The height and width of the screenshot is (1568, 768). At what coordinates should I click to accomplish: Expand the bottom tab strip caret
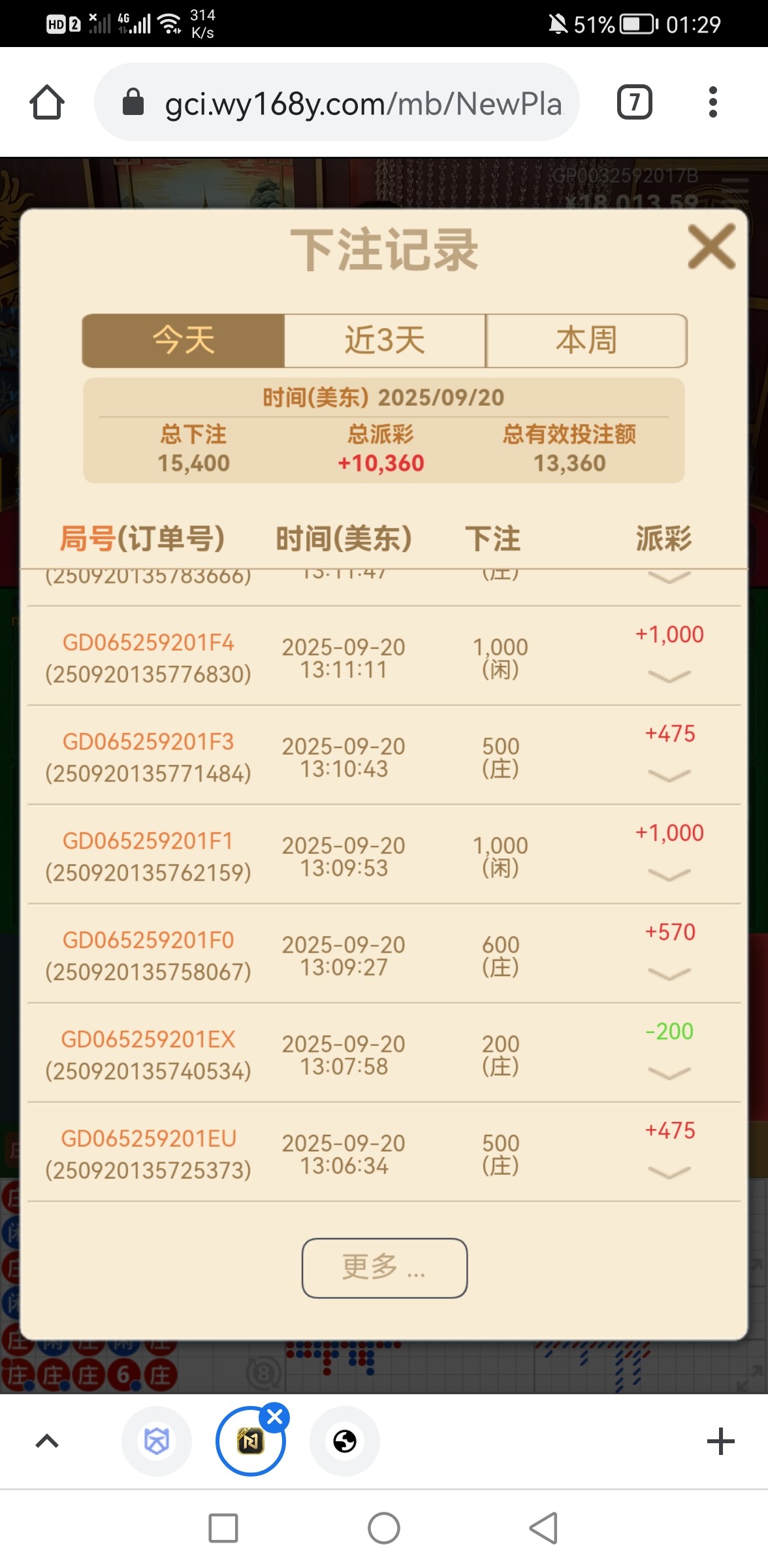click(47, 1441)
